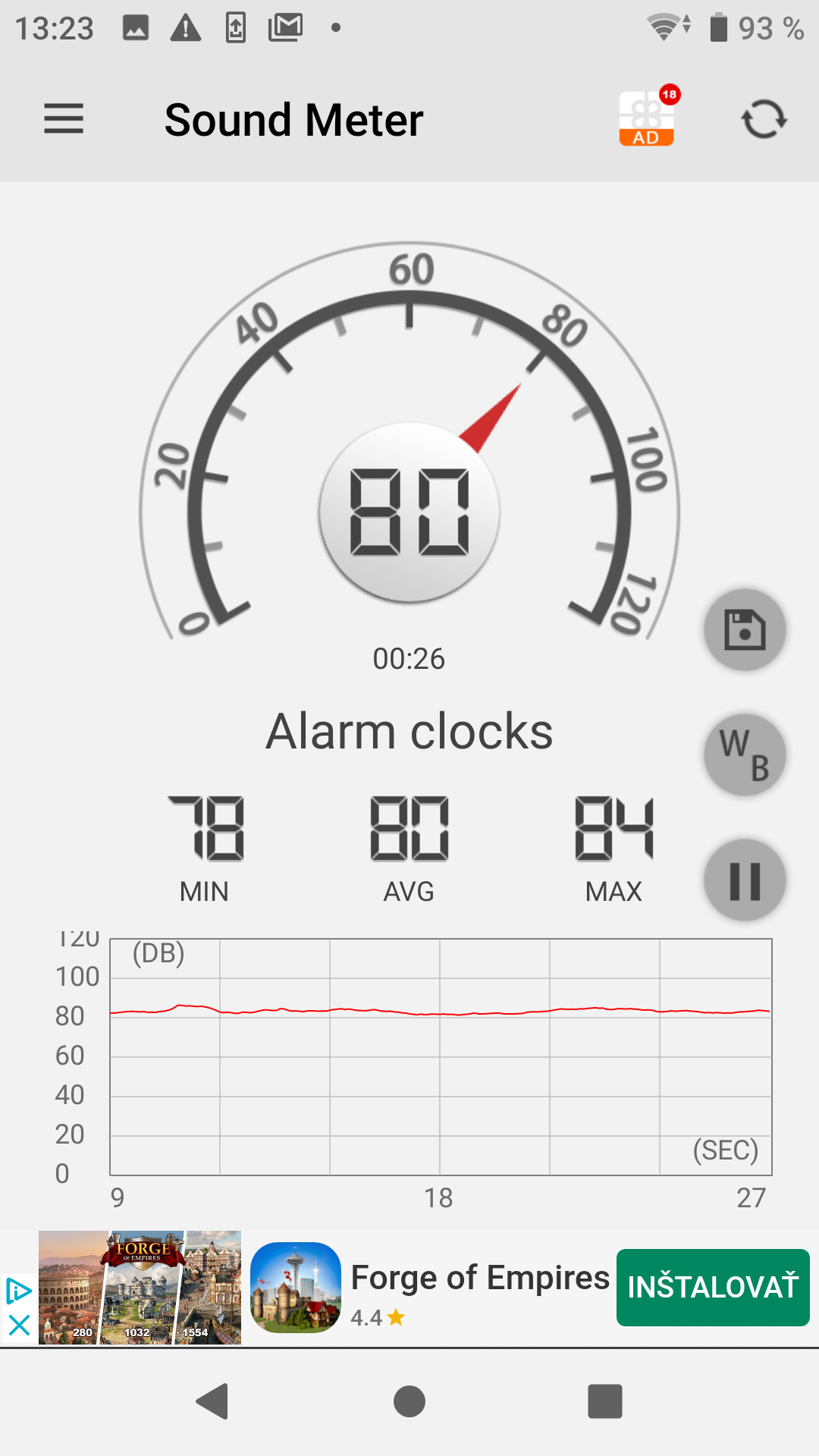Go back using system back button
The height and width of the screenshot is (1456, 819).
coord(213,1401)
